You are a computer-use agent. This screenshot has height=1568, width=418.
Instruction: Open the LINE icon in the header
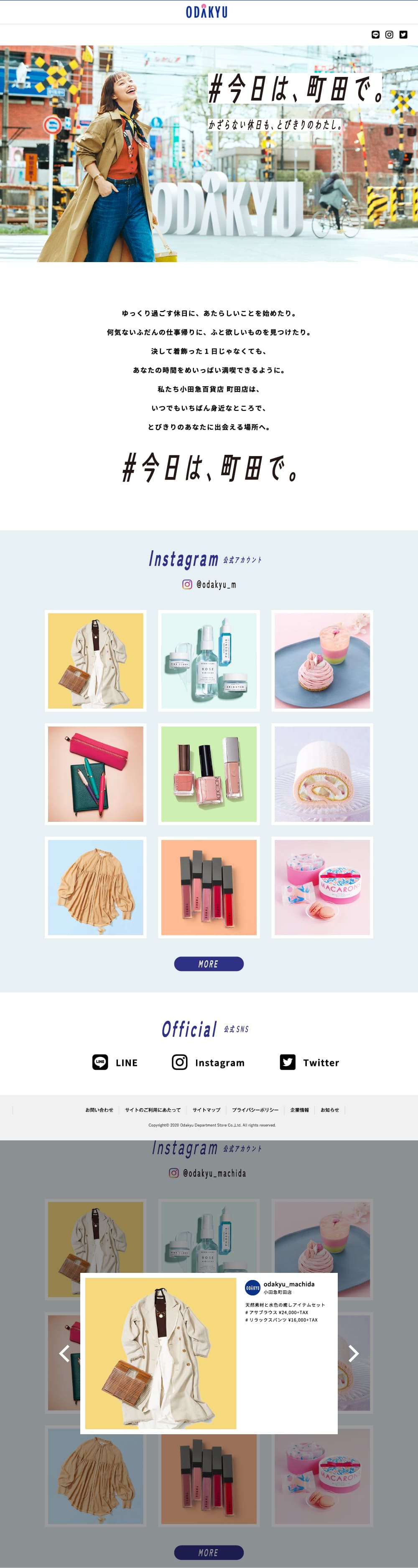click(375, 35)
